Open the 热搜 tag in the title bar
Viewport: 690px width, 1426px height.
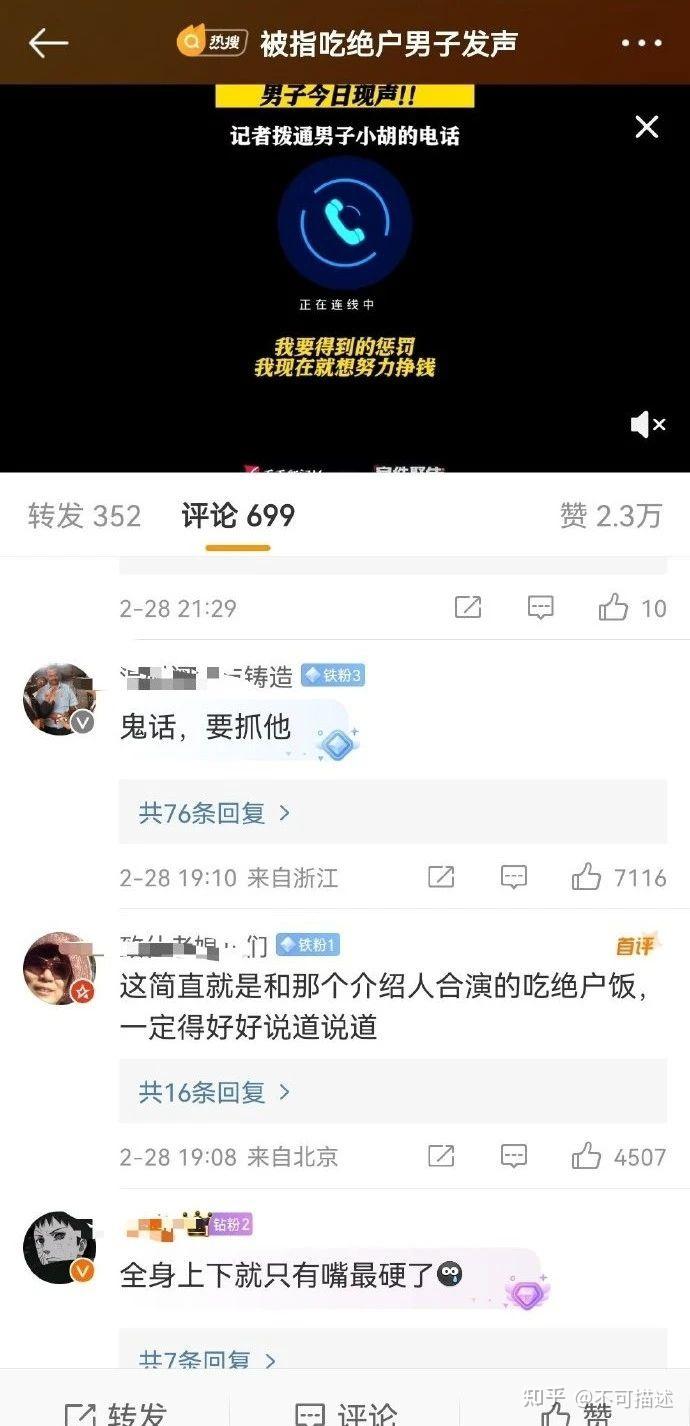pos(211,43)
